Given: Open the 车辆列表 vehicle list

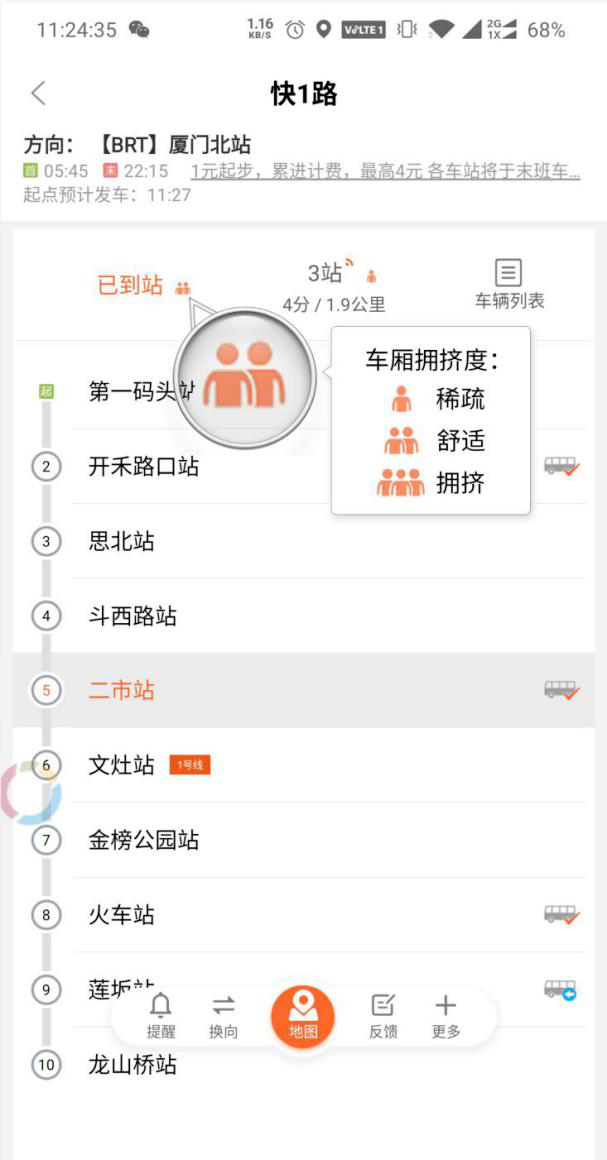Looking at the screenshot, I should [509, 285].
